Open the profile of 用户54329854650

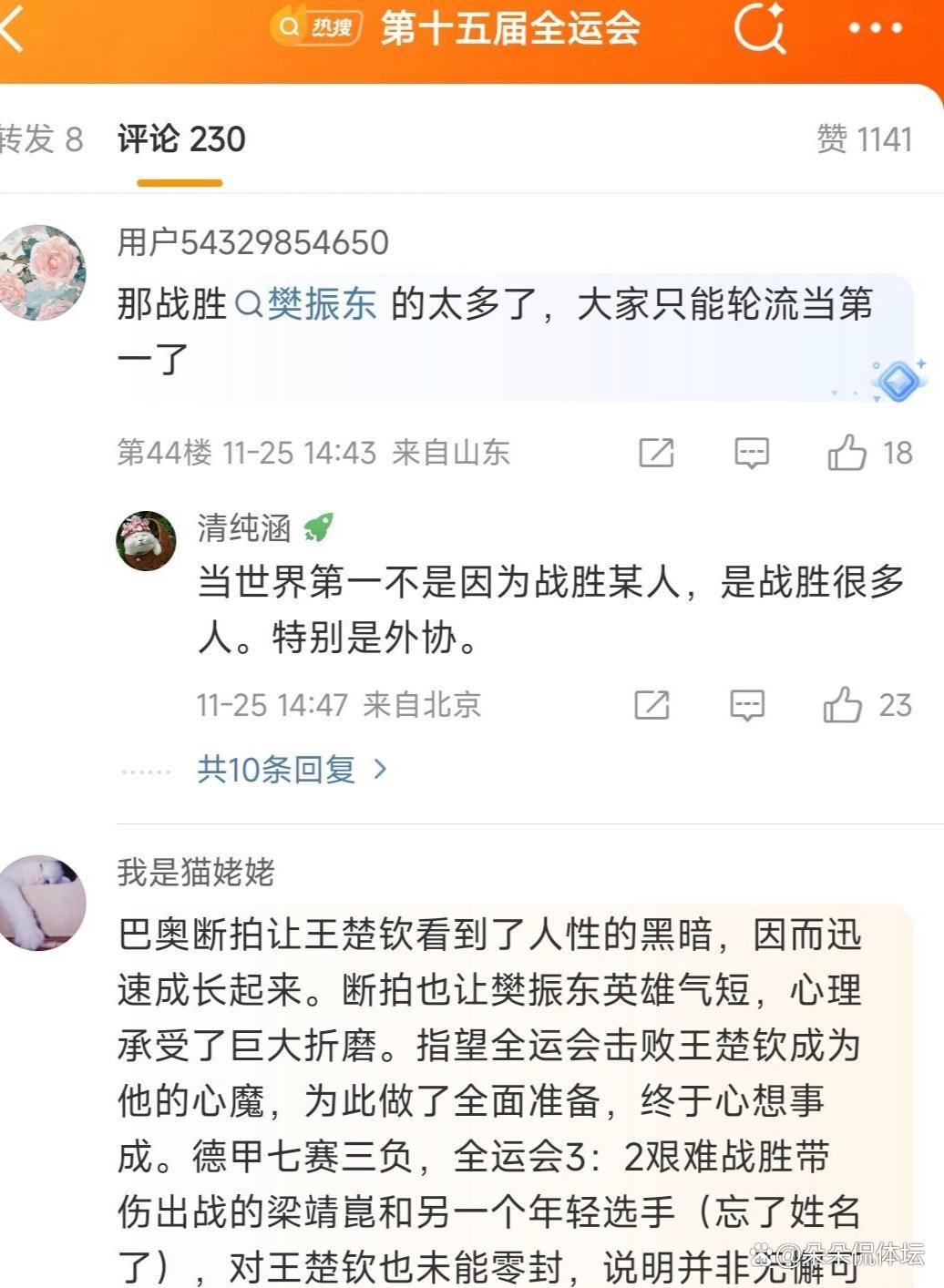42,272
